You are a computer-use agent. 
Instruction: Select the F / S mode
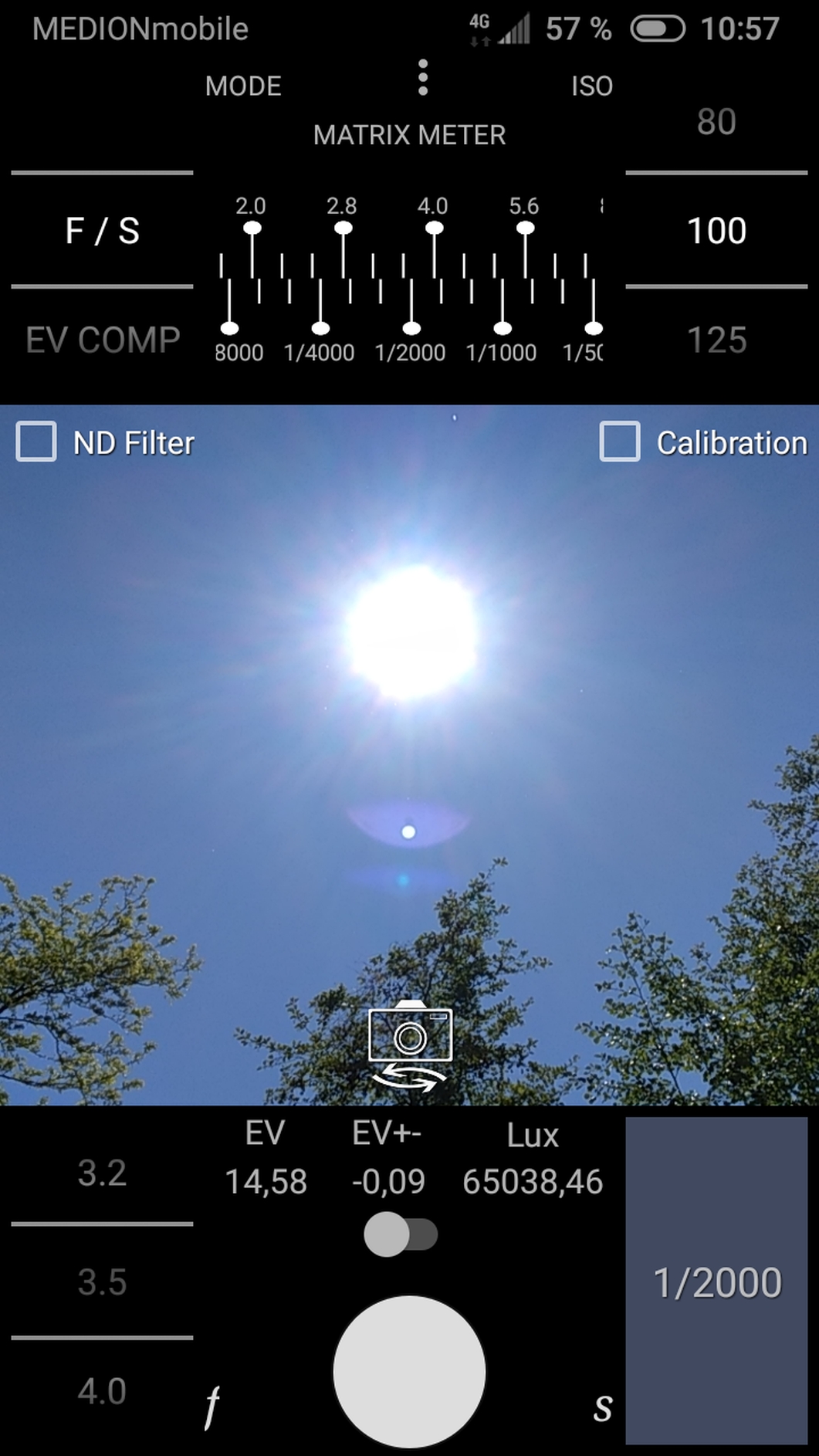point(102,231)
